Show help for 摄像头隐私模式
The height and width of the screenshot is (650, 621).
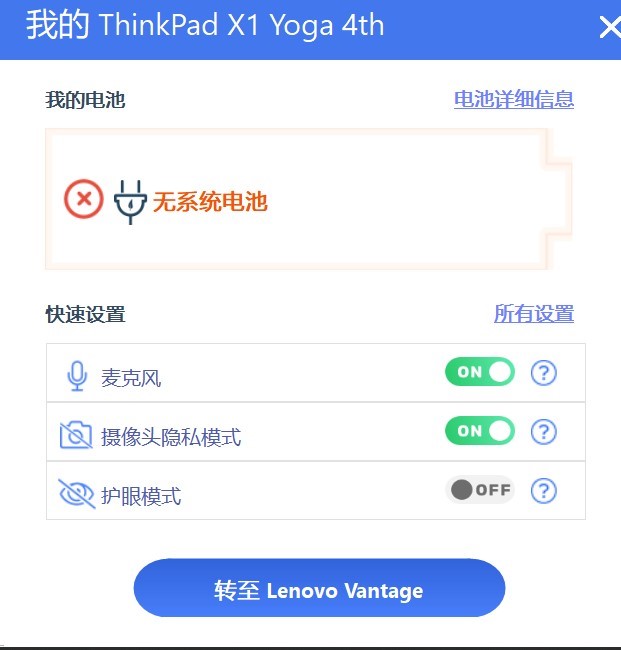(x=543, y=432)
